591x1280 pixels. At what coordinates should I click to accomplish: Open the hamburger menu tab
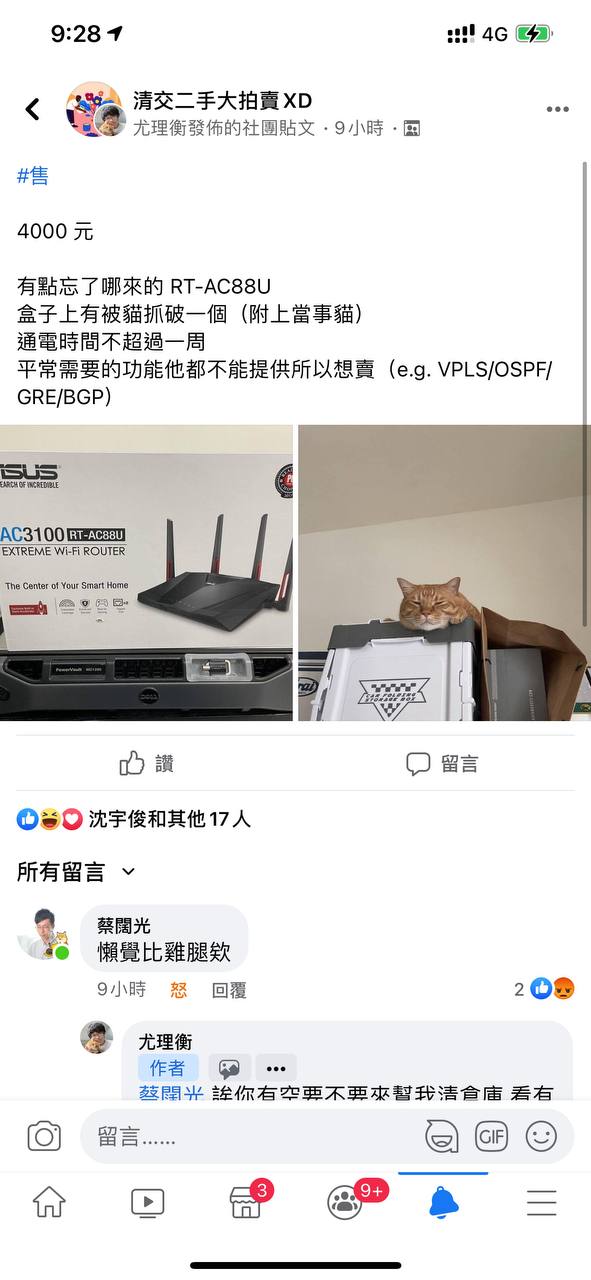pos(541,1202)
